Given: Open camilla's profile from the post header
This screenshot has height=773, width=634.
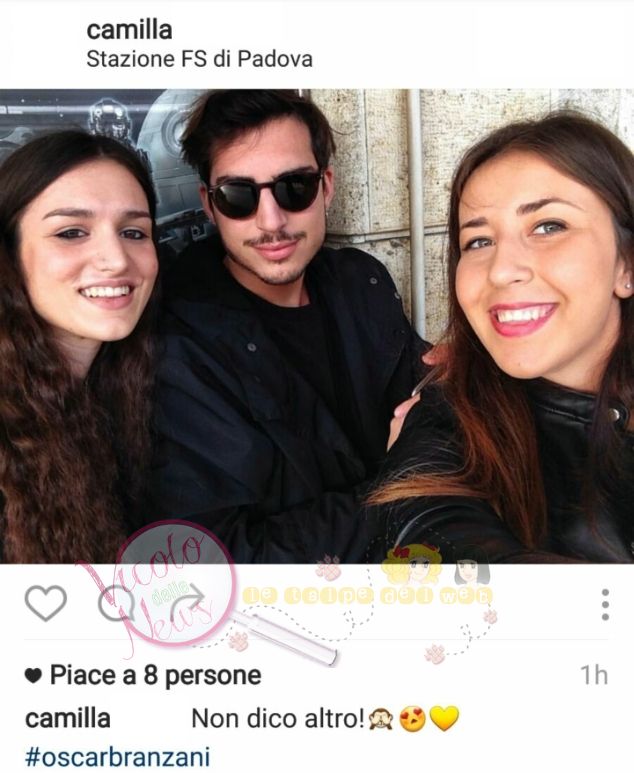Looking at the screenshot, I should pyautogui.click(x=130, y=31).
